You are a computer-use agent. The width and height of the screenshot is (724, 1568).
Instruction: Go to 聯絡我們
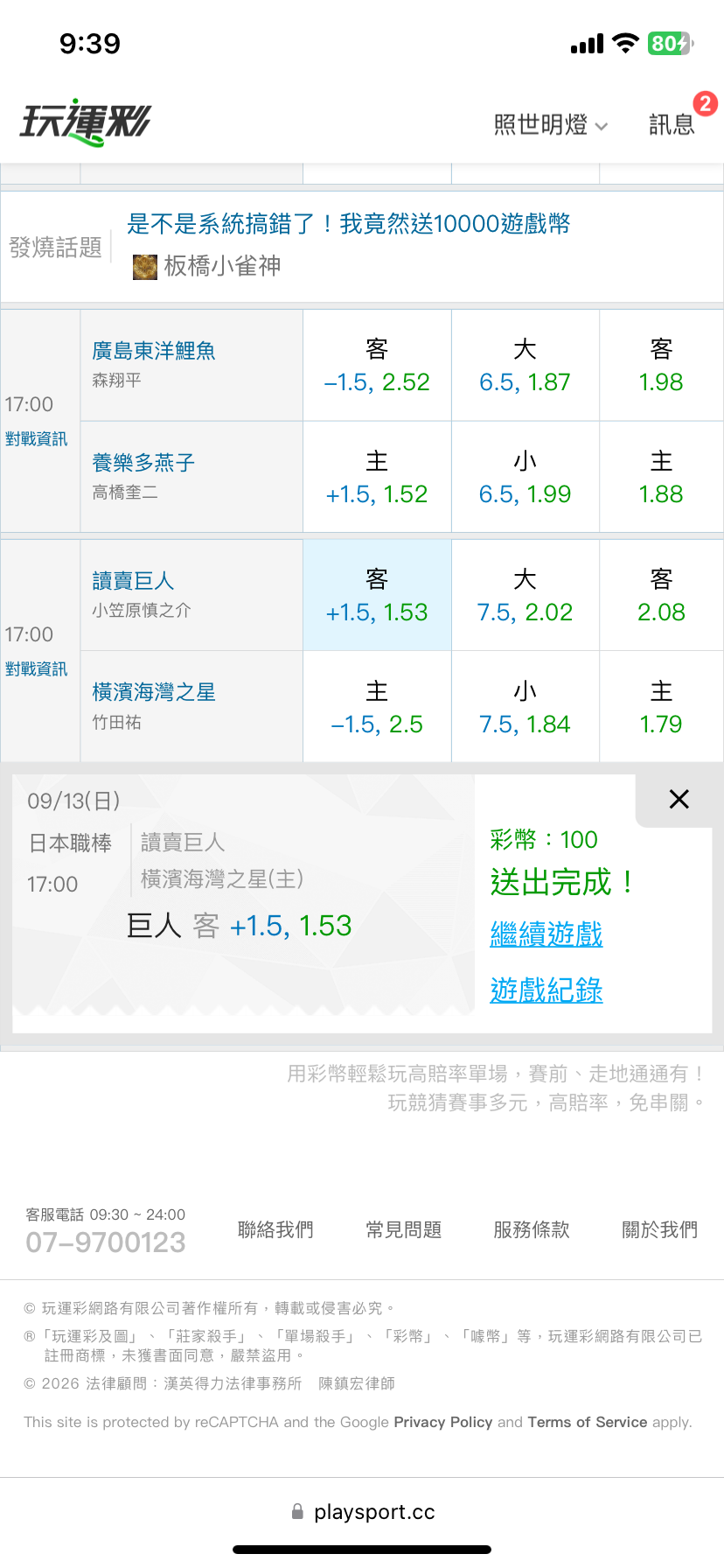point(275,1229)
